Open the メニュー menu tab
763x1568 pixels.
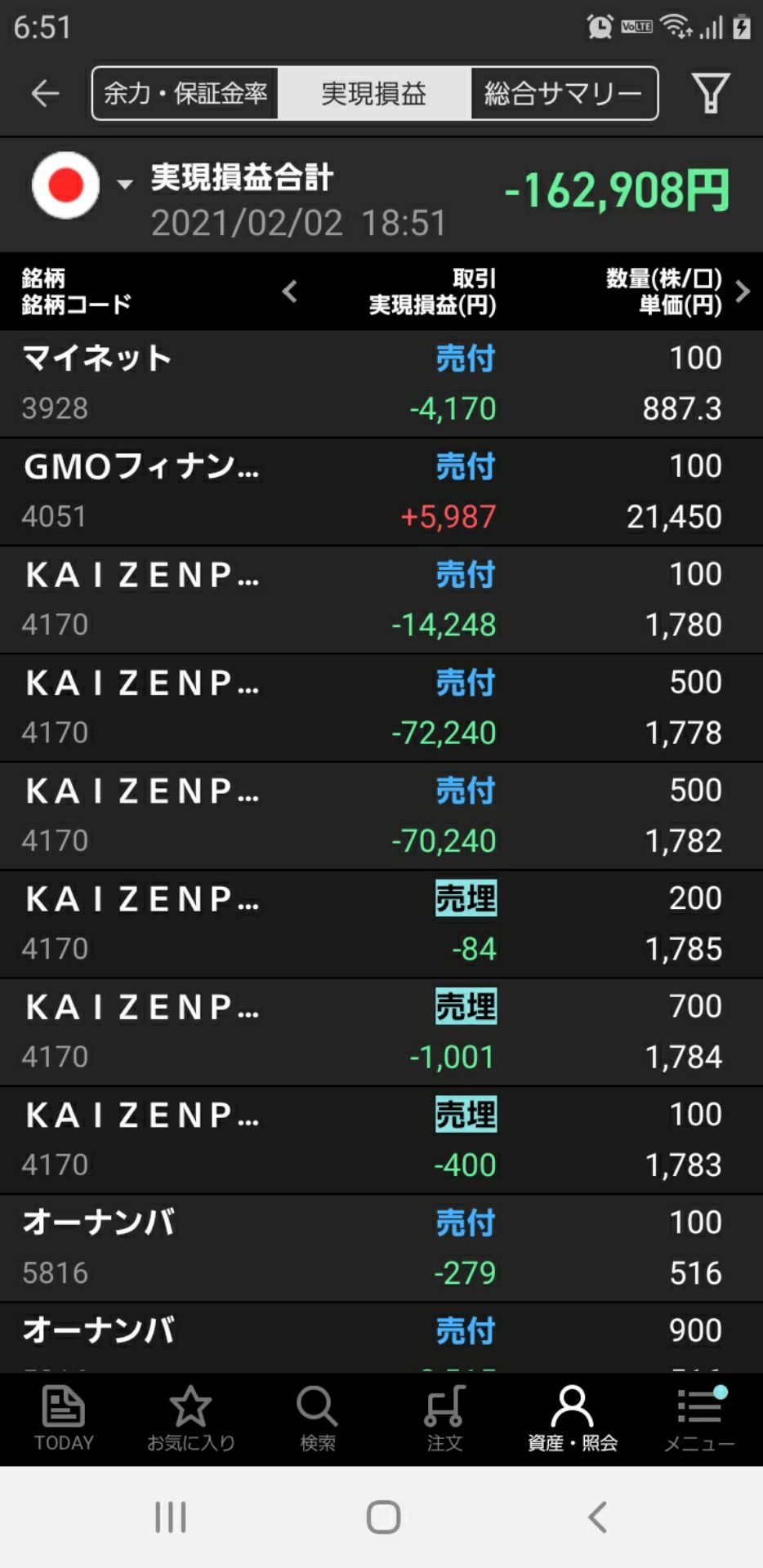[699, 1419]
